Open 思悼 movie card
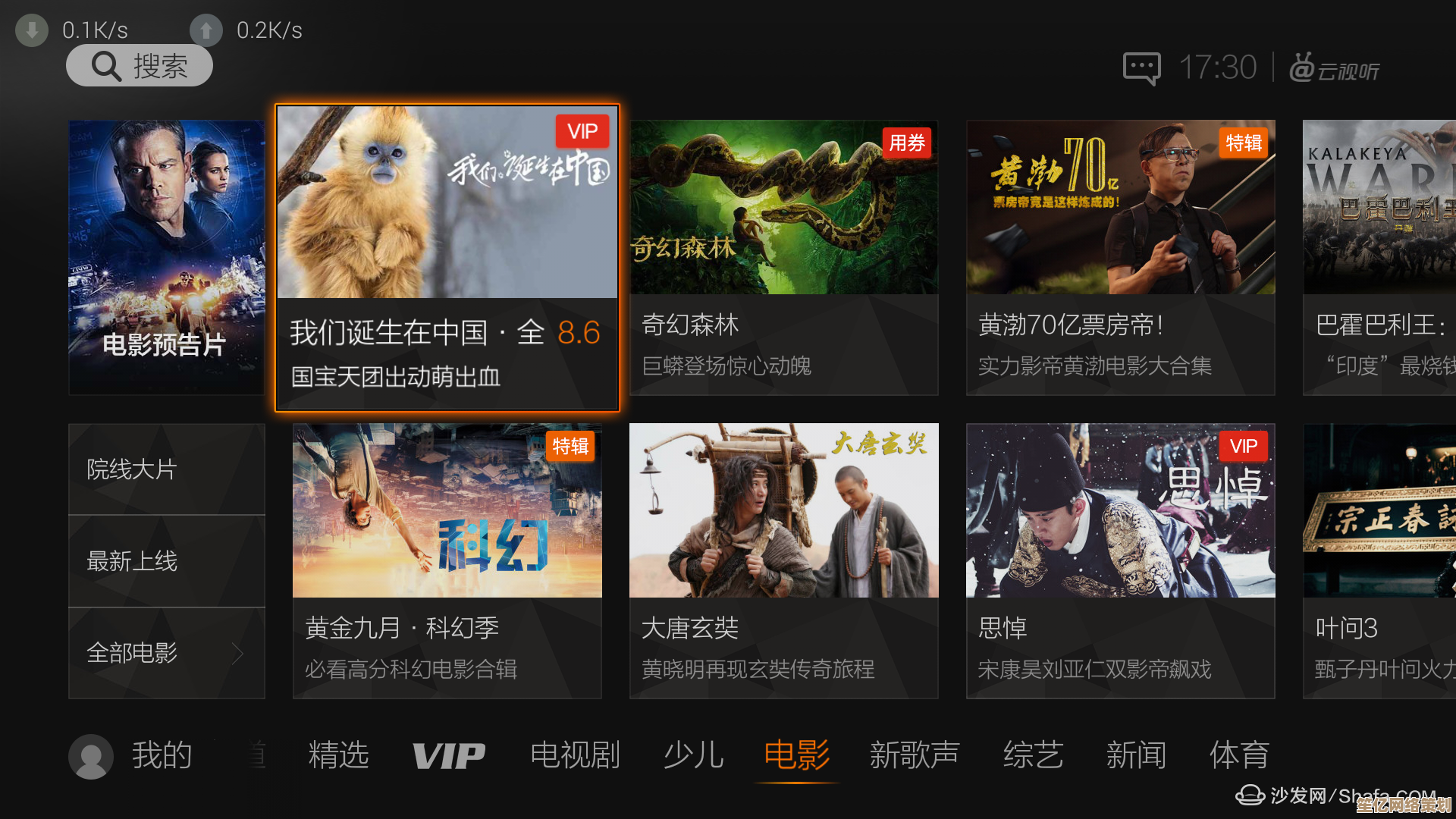 point(1120,561)
